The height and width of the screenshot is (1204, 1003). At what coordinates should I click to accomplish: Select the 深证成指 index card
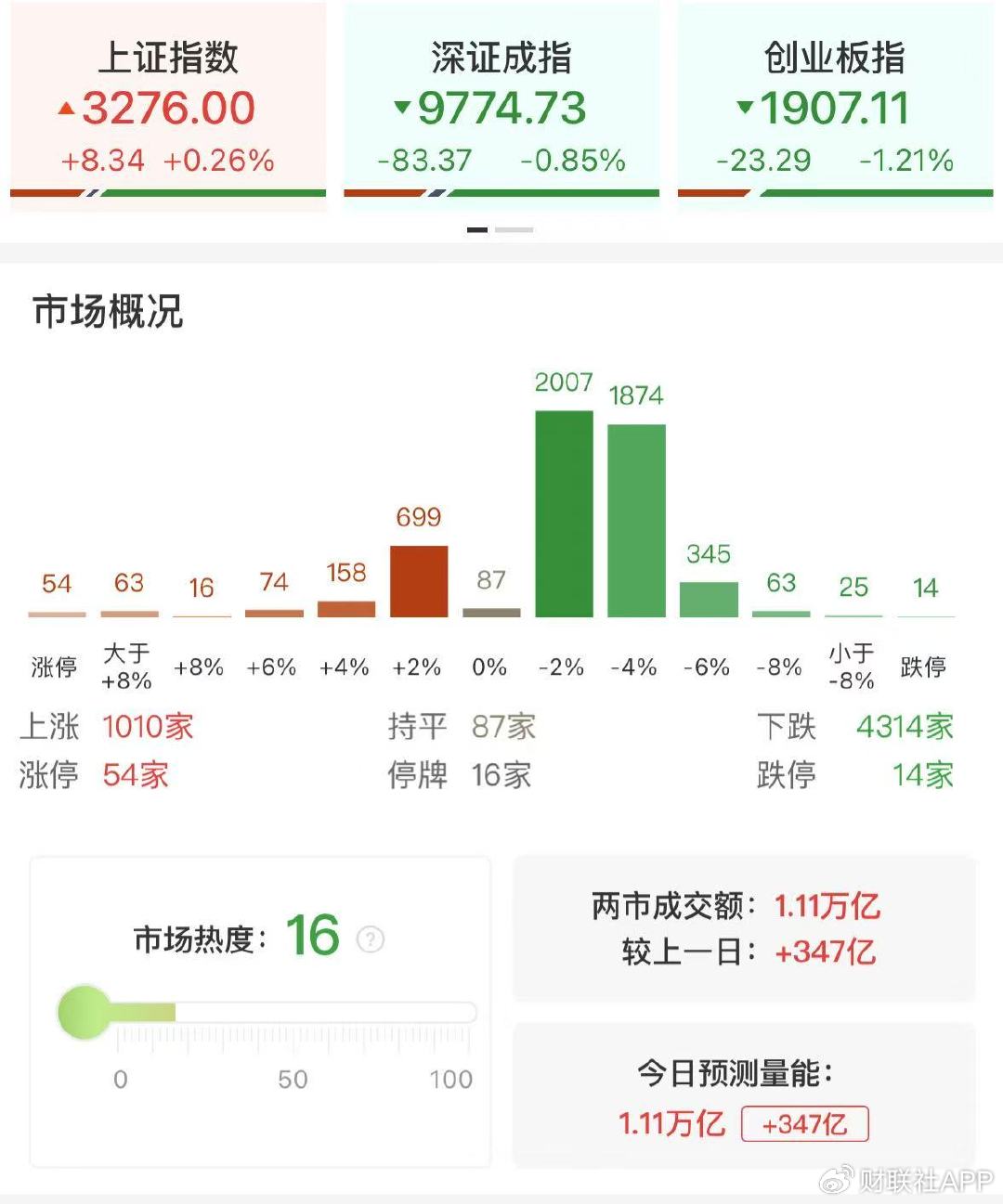pos(501,102)
